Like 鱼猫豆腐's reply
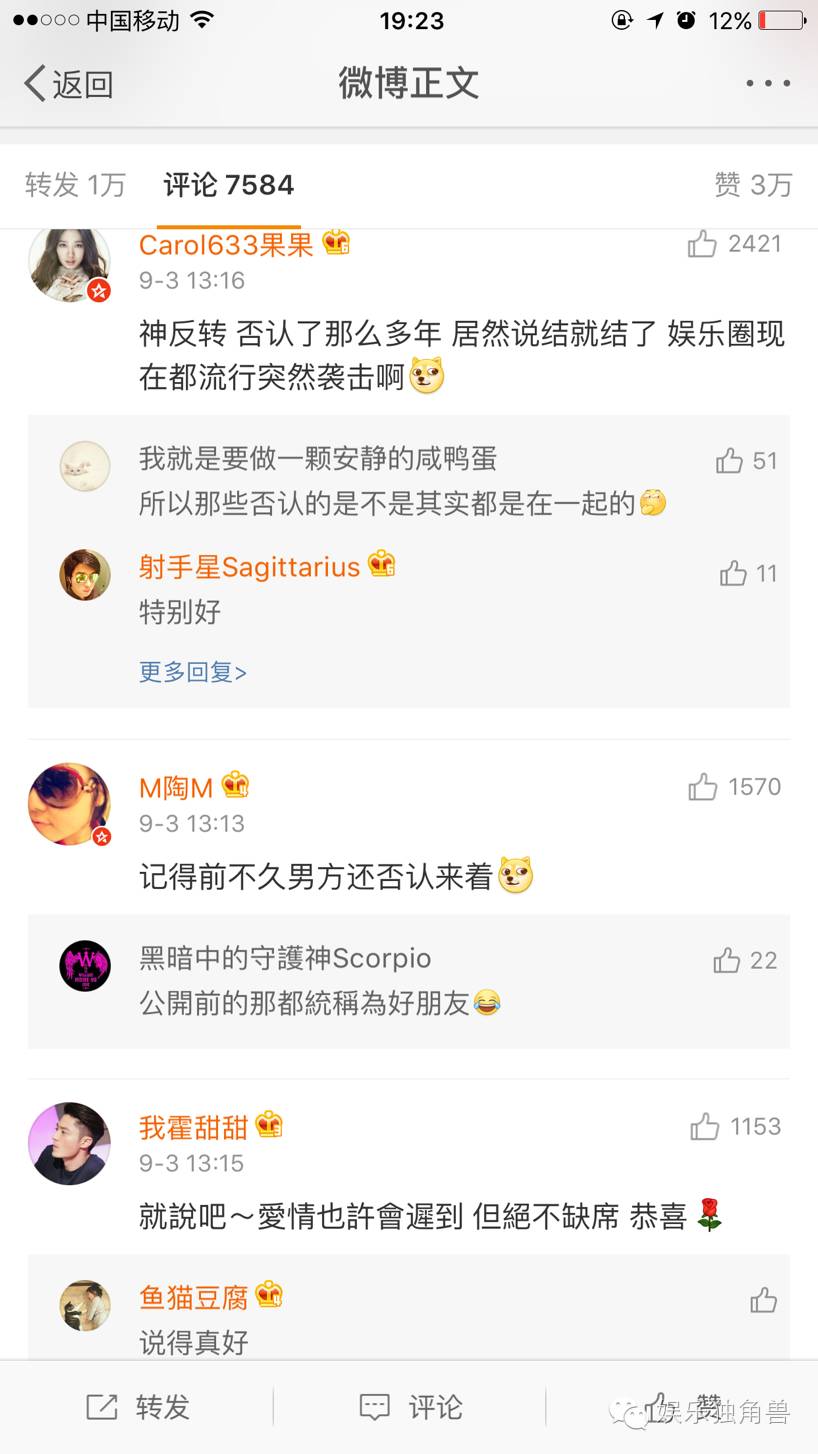818x1454 pixels. [x=764, y=1300]
